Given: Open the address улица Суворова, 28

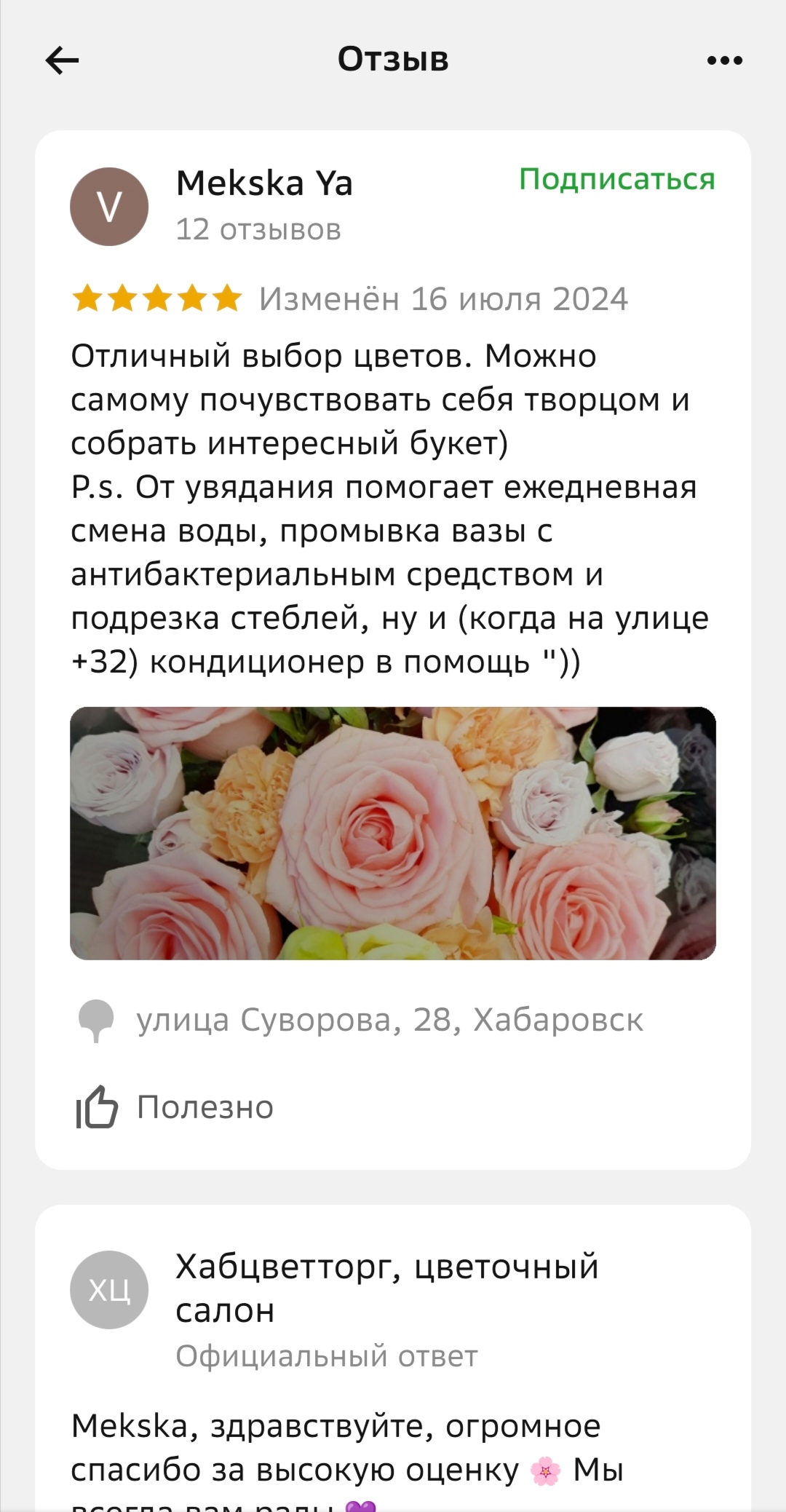Looking at the screenshot, I should [389, 1020].
